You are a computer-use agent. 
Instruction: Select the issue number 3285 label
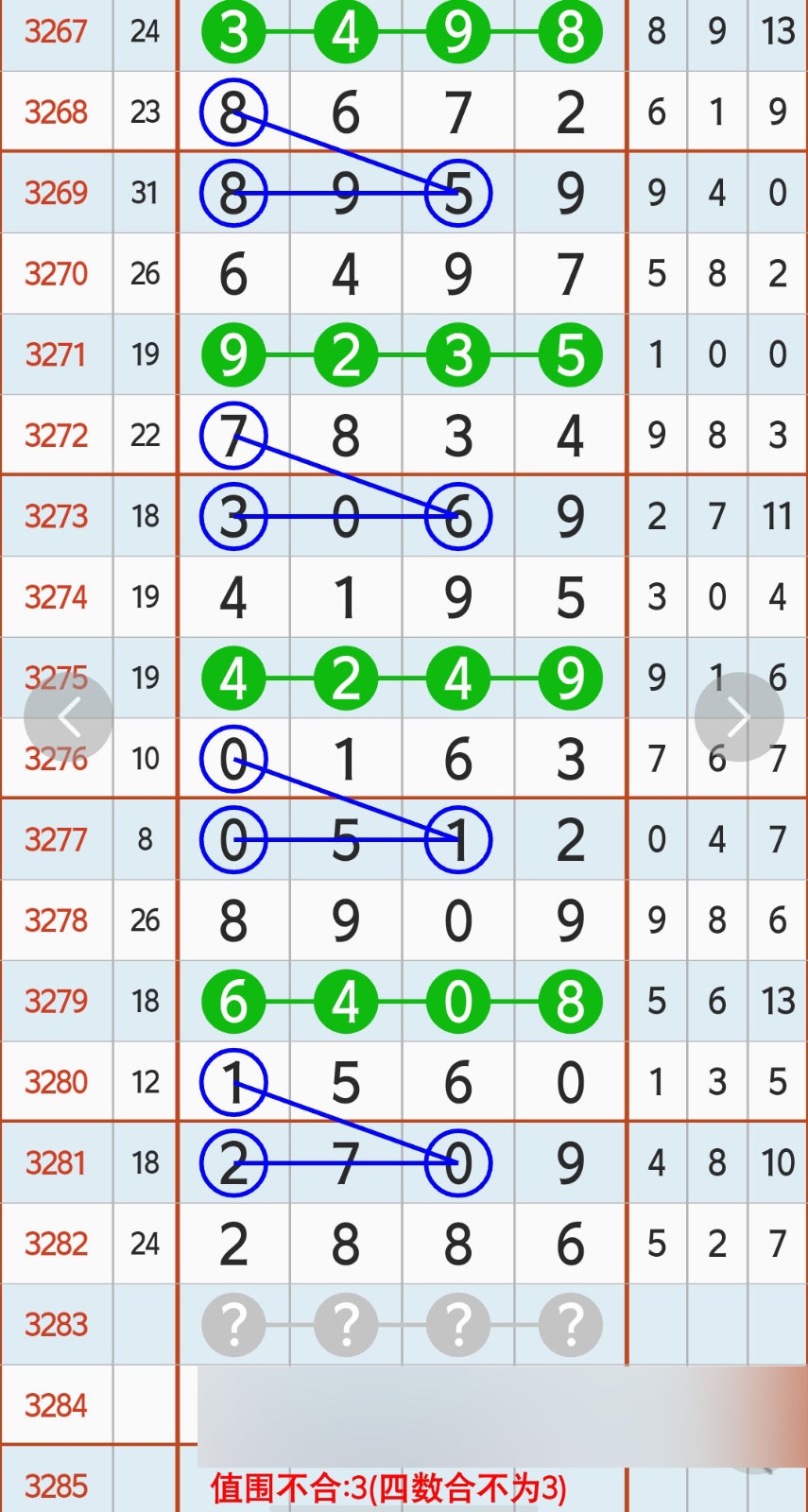pyautogui.click(x=57, y=1486)
